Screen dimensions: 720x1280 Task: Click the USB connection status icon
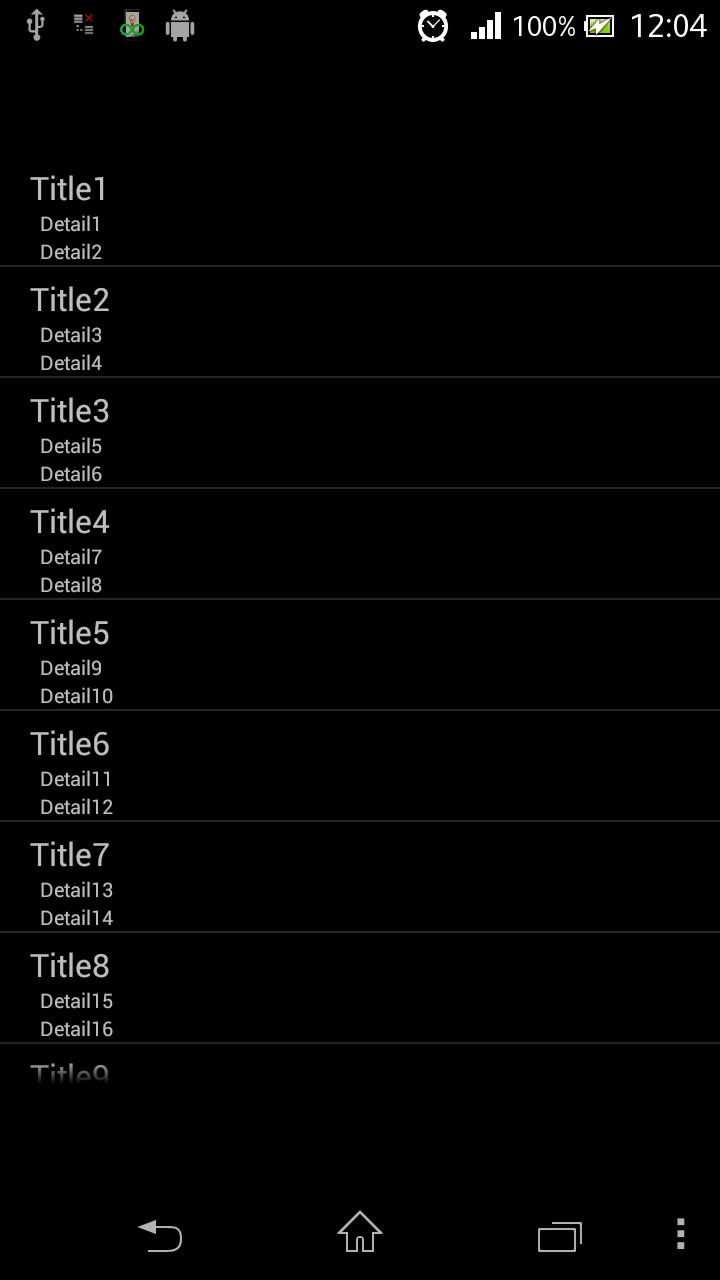pyautogui.click(x=36, y=25)
